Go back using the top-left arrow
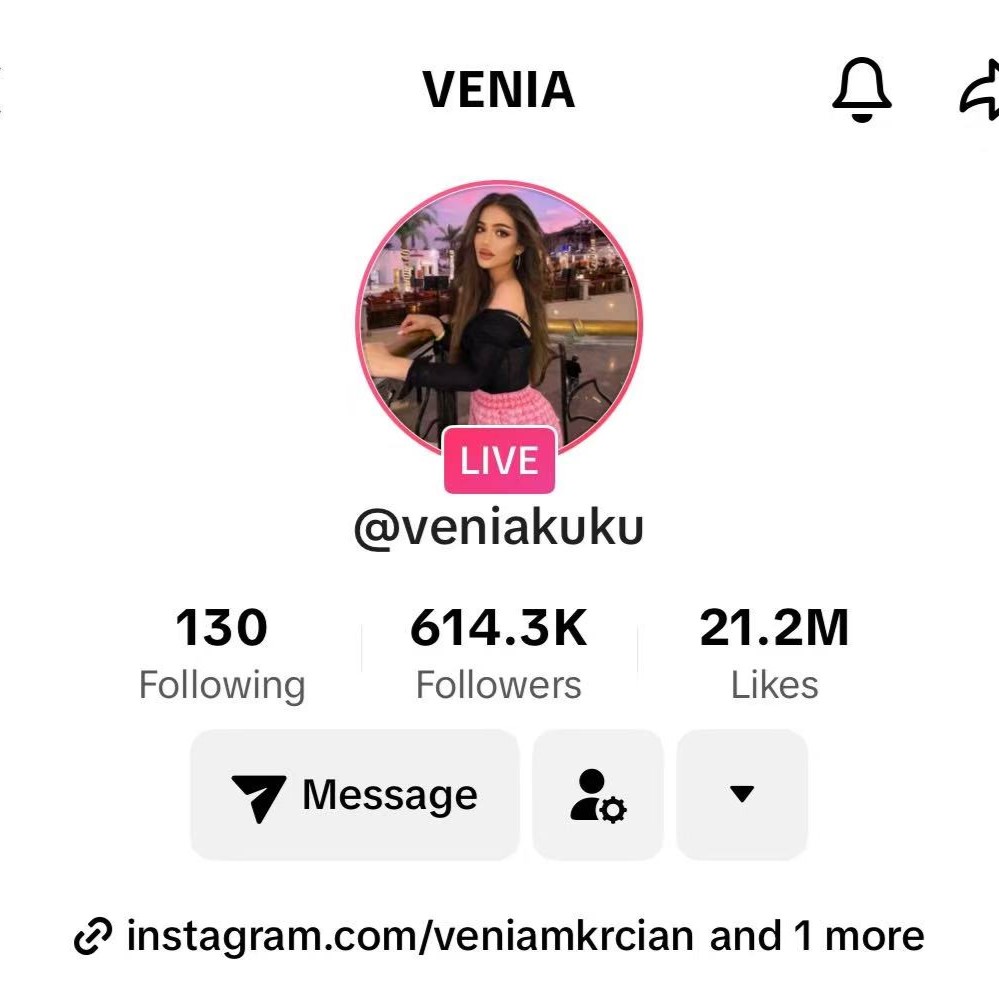 point(4,89)
